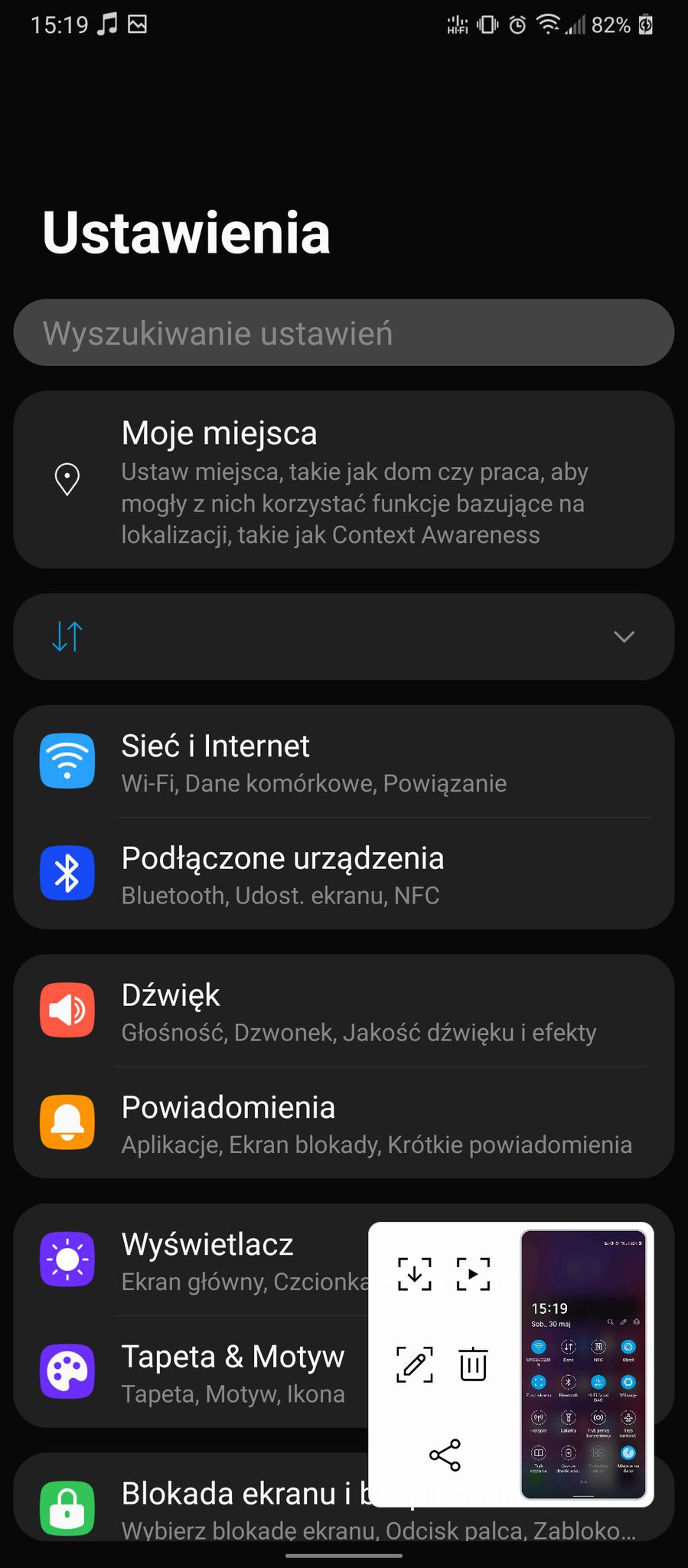Open Tapeta & Motyw
Image resolution: width=688 pixels, height=1568 pixels.
click(191, 1372)
